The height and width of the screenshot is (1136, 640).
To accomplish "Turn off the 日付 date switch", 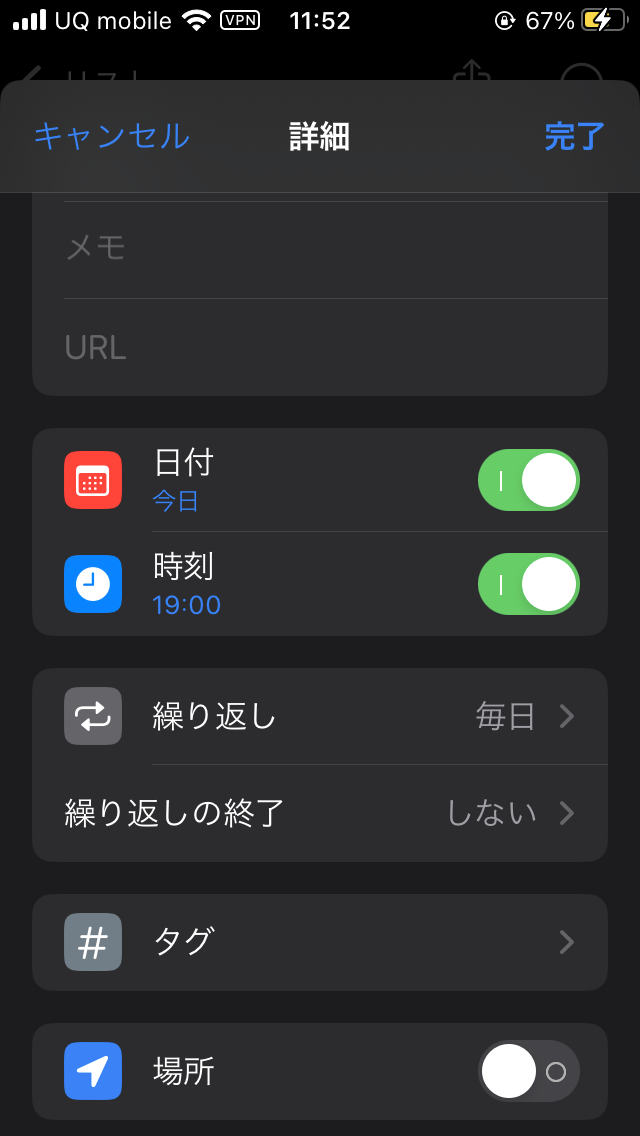I will point(528,480).
